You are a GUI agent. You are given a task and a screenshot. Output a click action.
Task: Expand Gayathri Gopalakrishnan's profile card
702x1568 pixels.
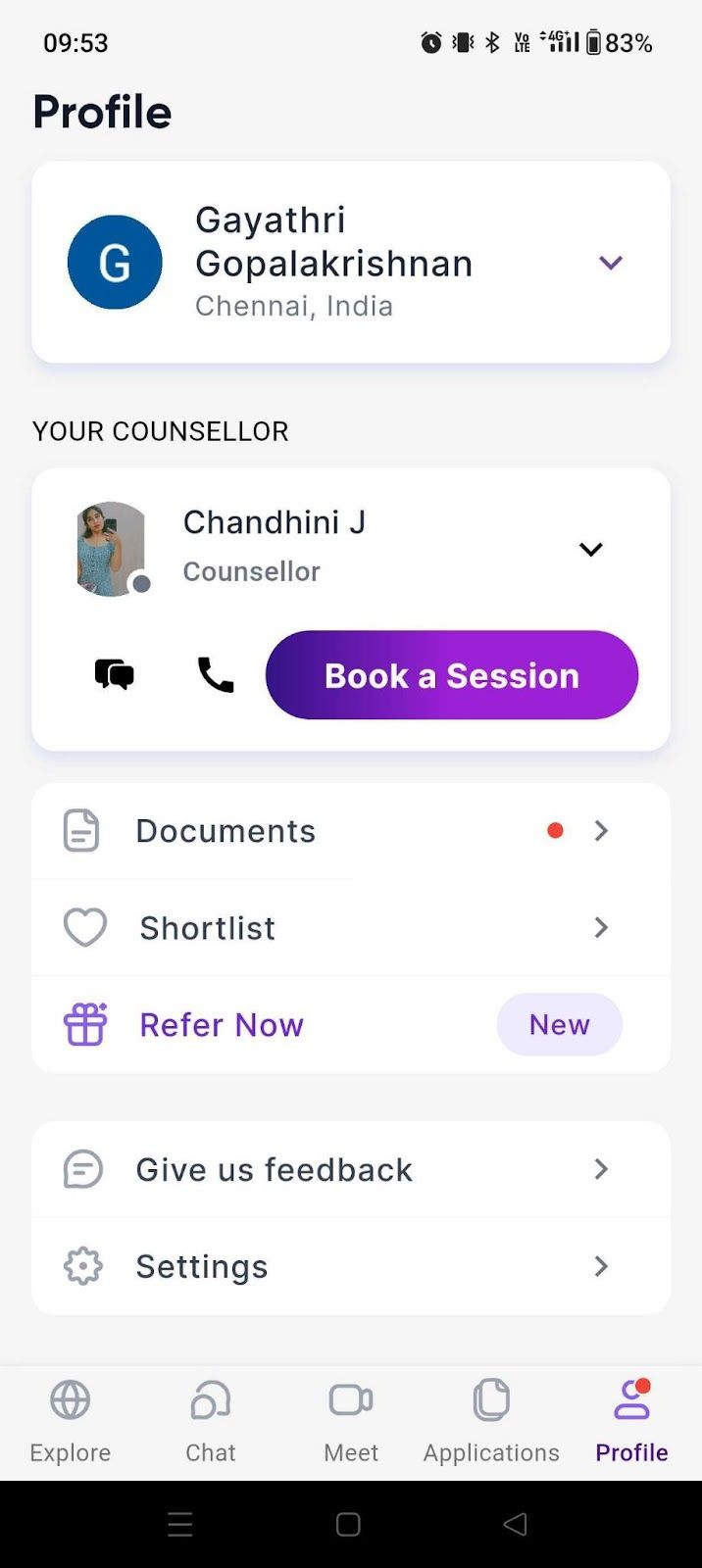611,263
